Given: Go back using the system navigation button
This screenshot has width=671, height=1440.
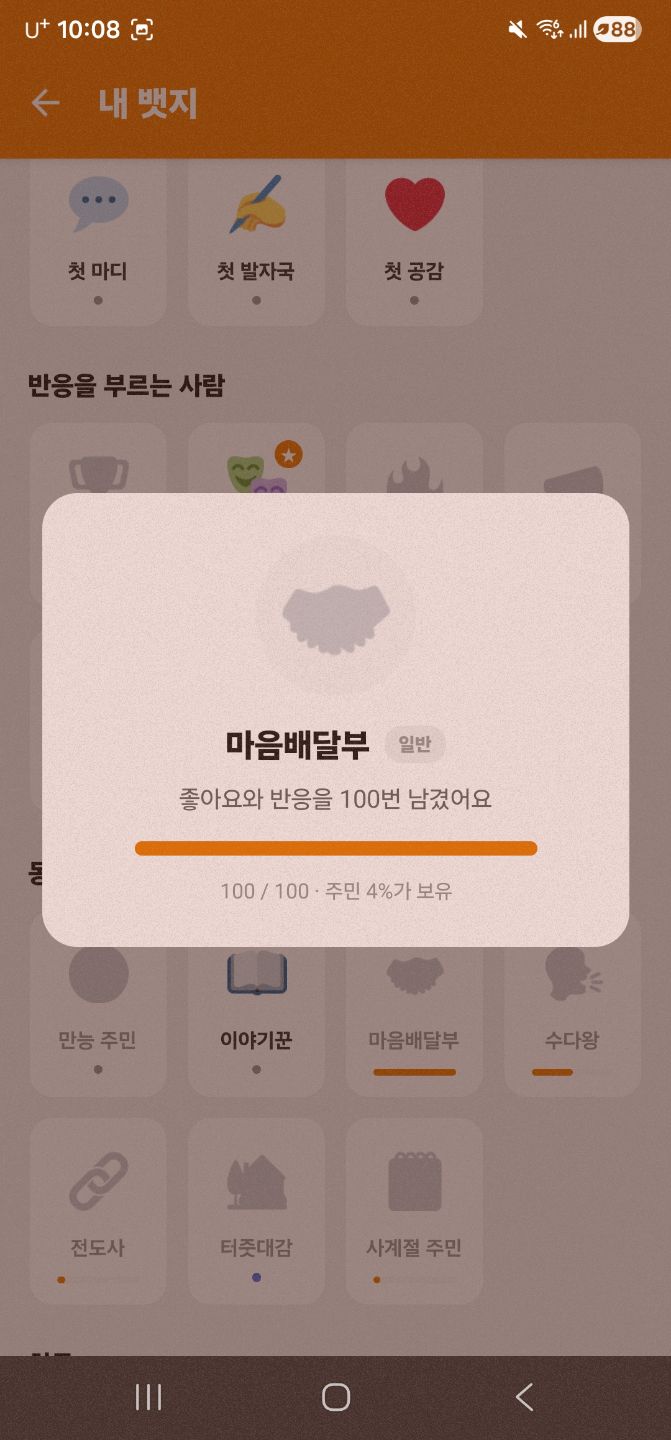Looking at the screenshot, I should pyautogui.click(x=524, y=1397).
